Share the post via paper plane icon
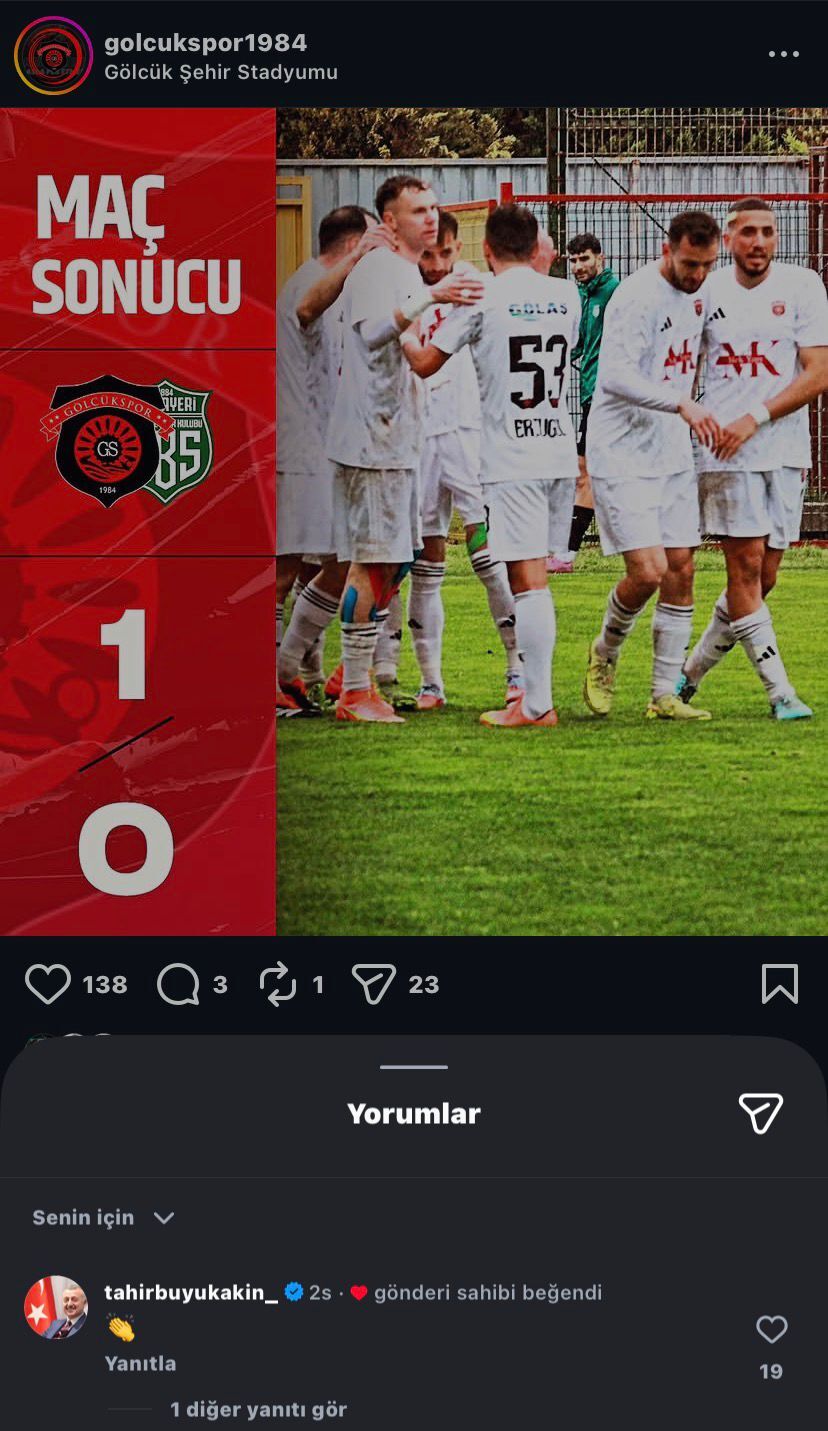 [374, 984]
